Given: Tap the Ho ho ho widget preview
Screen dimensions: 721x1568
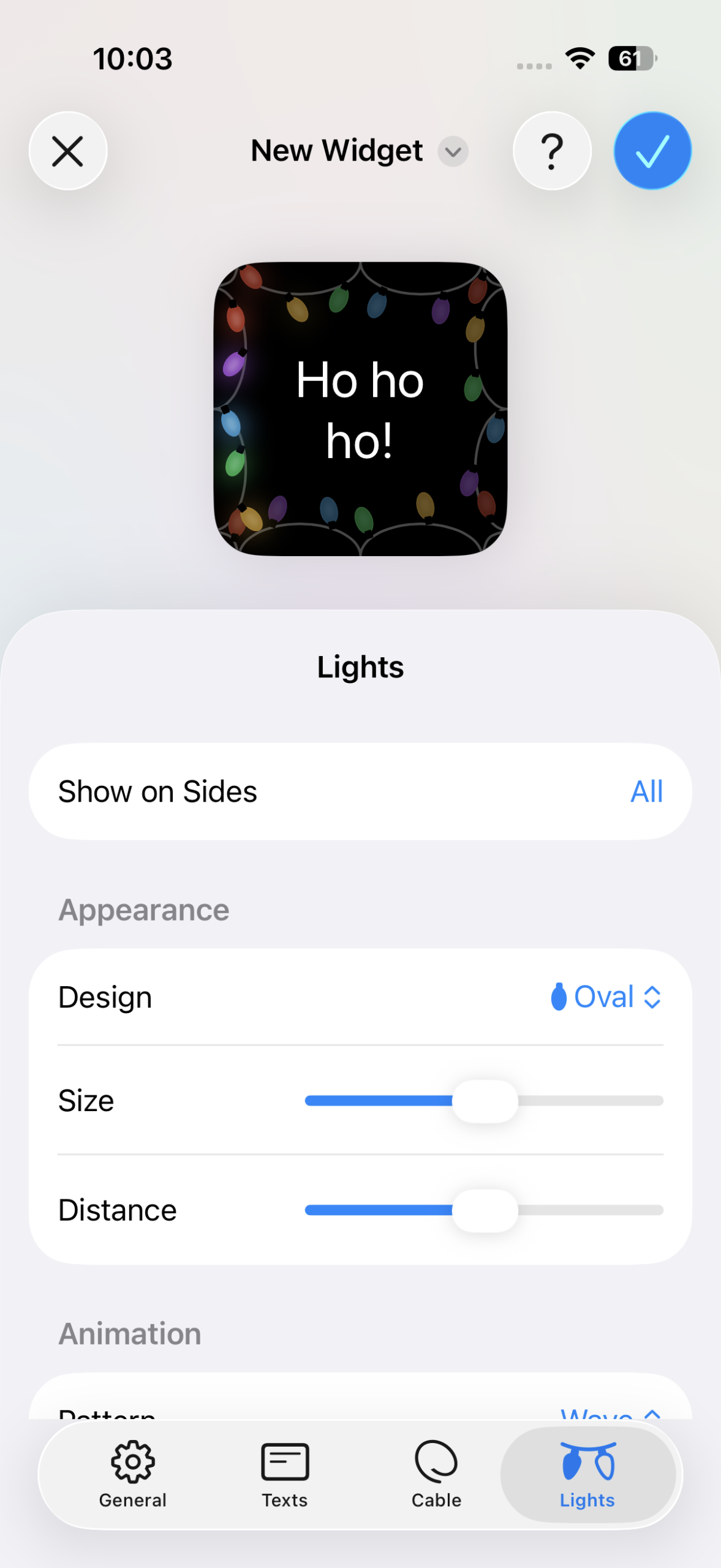Looking at the screenshot, I should [360, 409].
